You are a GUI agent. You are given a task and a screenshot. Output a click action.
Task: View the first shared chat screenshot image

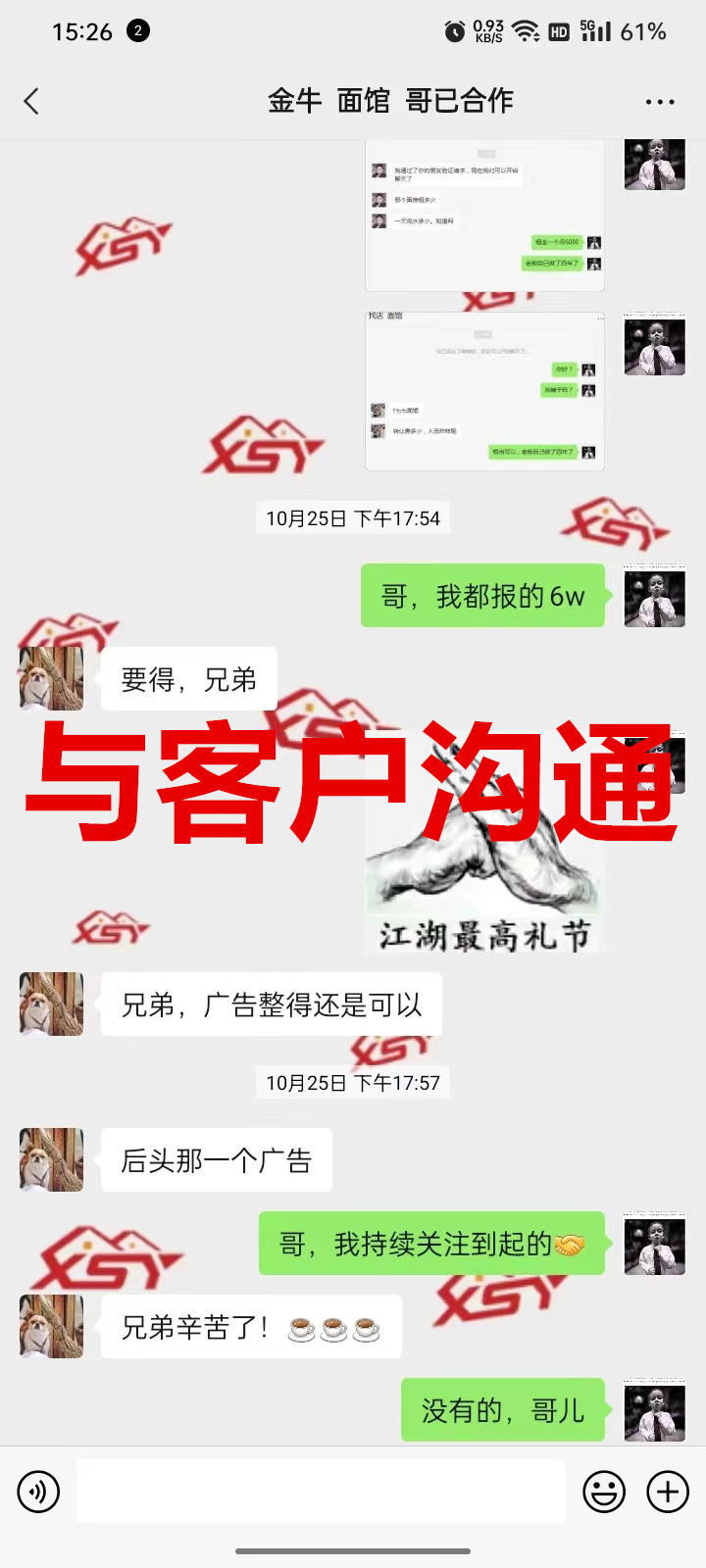[484, 216]
